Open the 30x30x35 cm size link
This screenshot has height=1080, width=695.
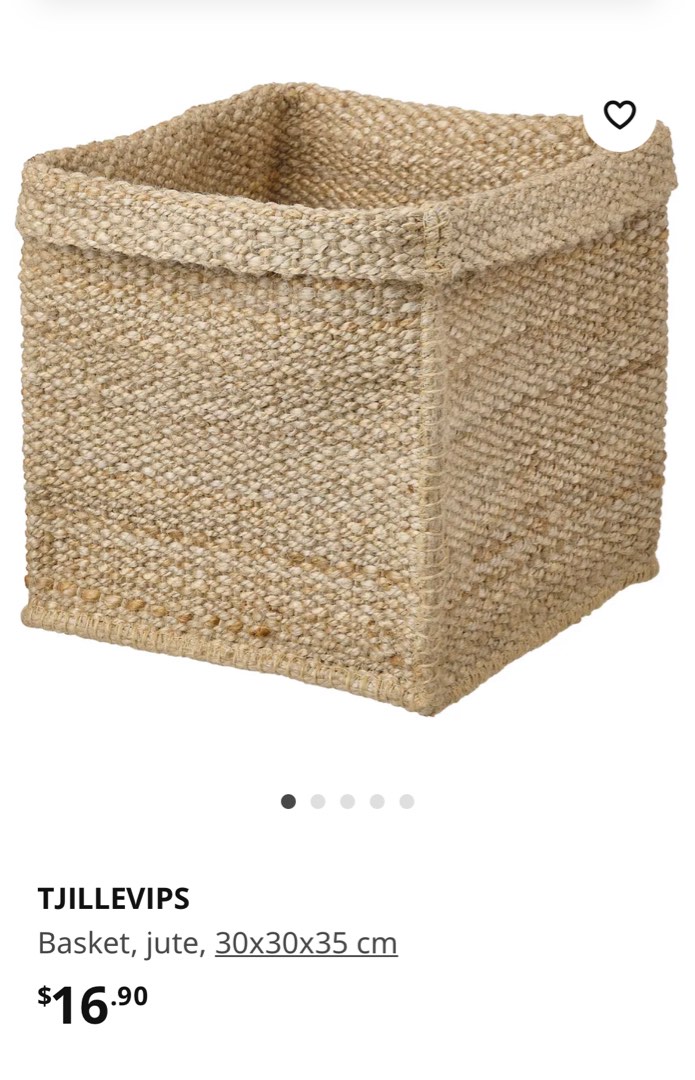tap(306, 943)
